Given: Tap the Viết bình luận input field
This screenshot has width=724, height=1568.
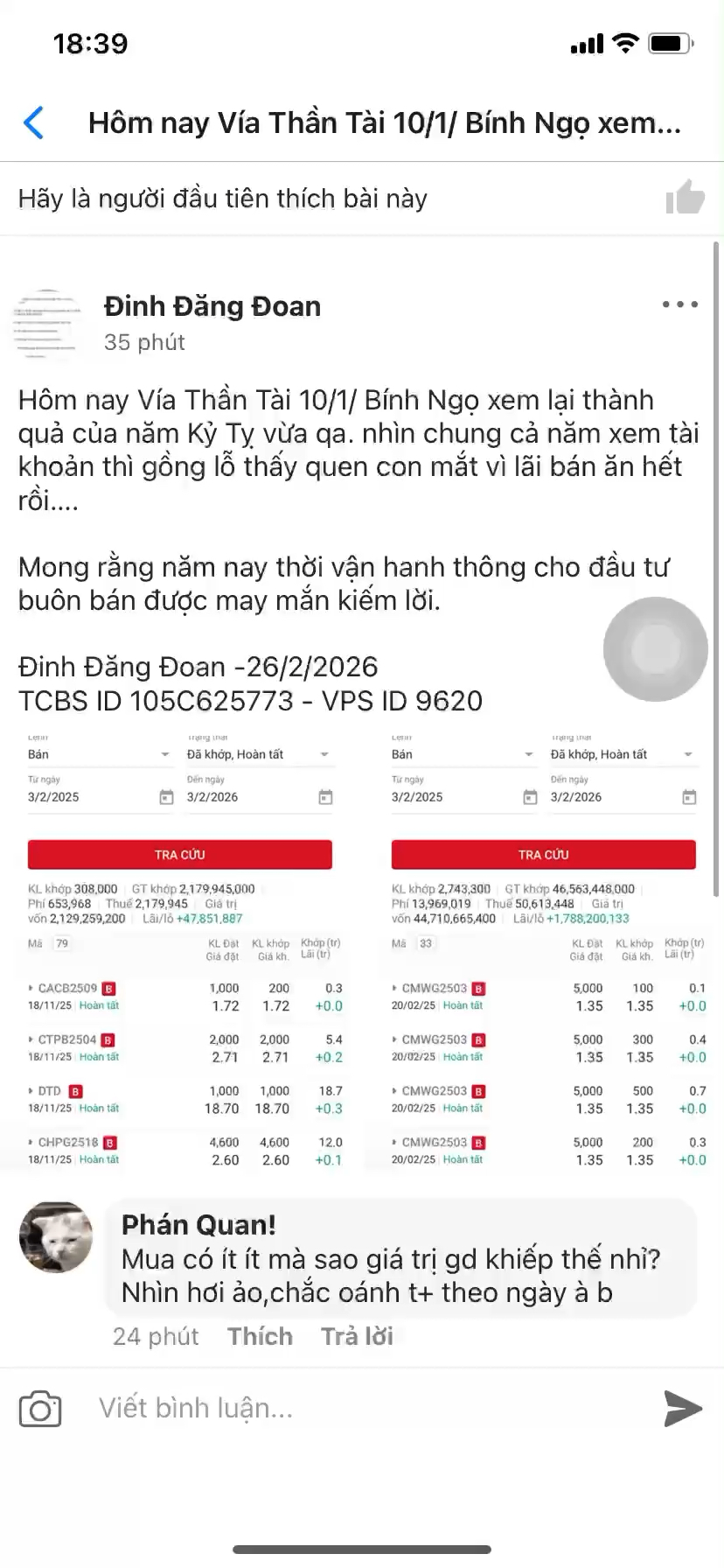Looking at the screenshot, I should coord(262,1407).
